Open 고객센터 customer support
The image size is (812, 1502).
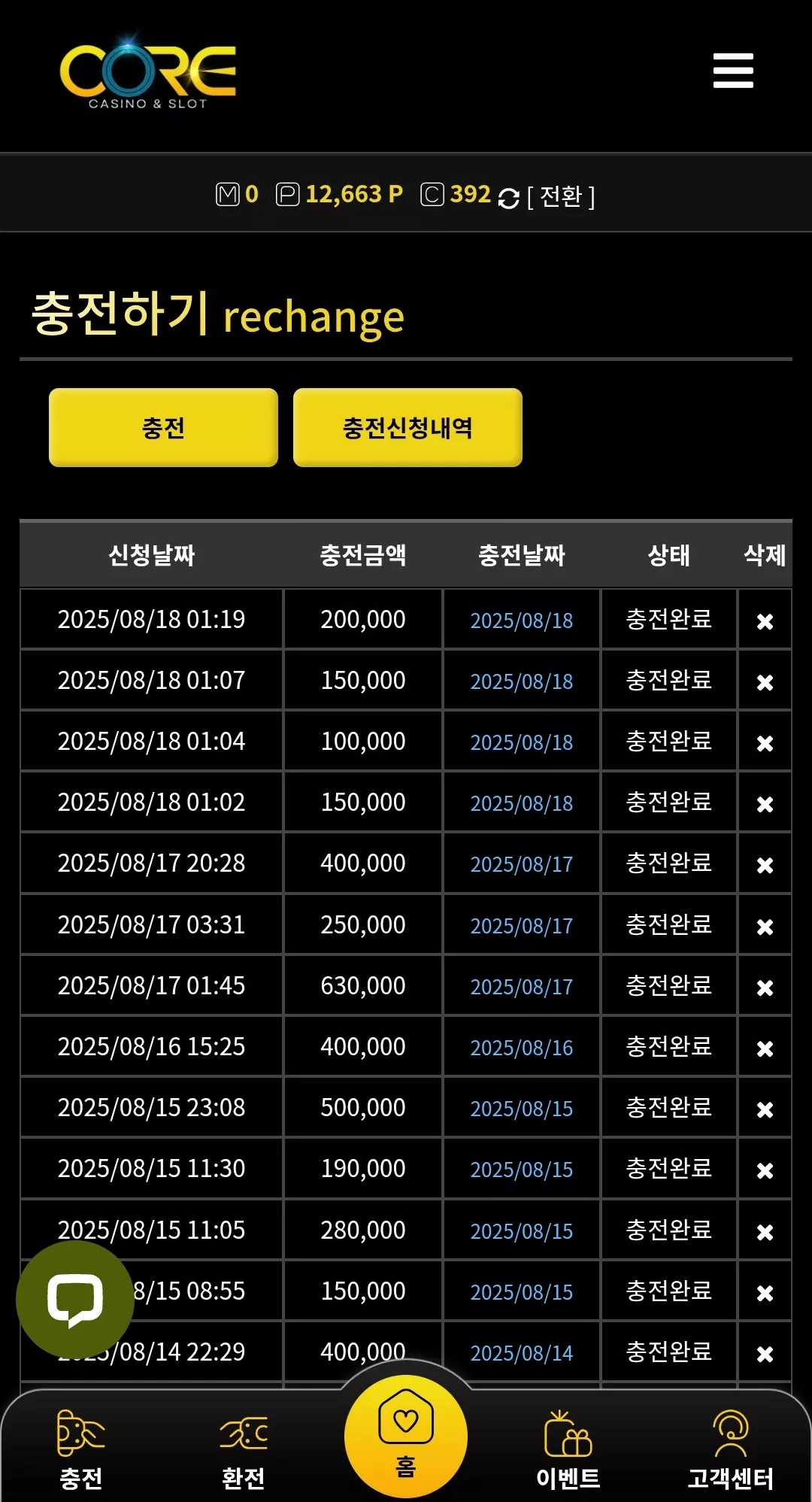(731, 1450)
